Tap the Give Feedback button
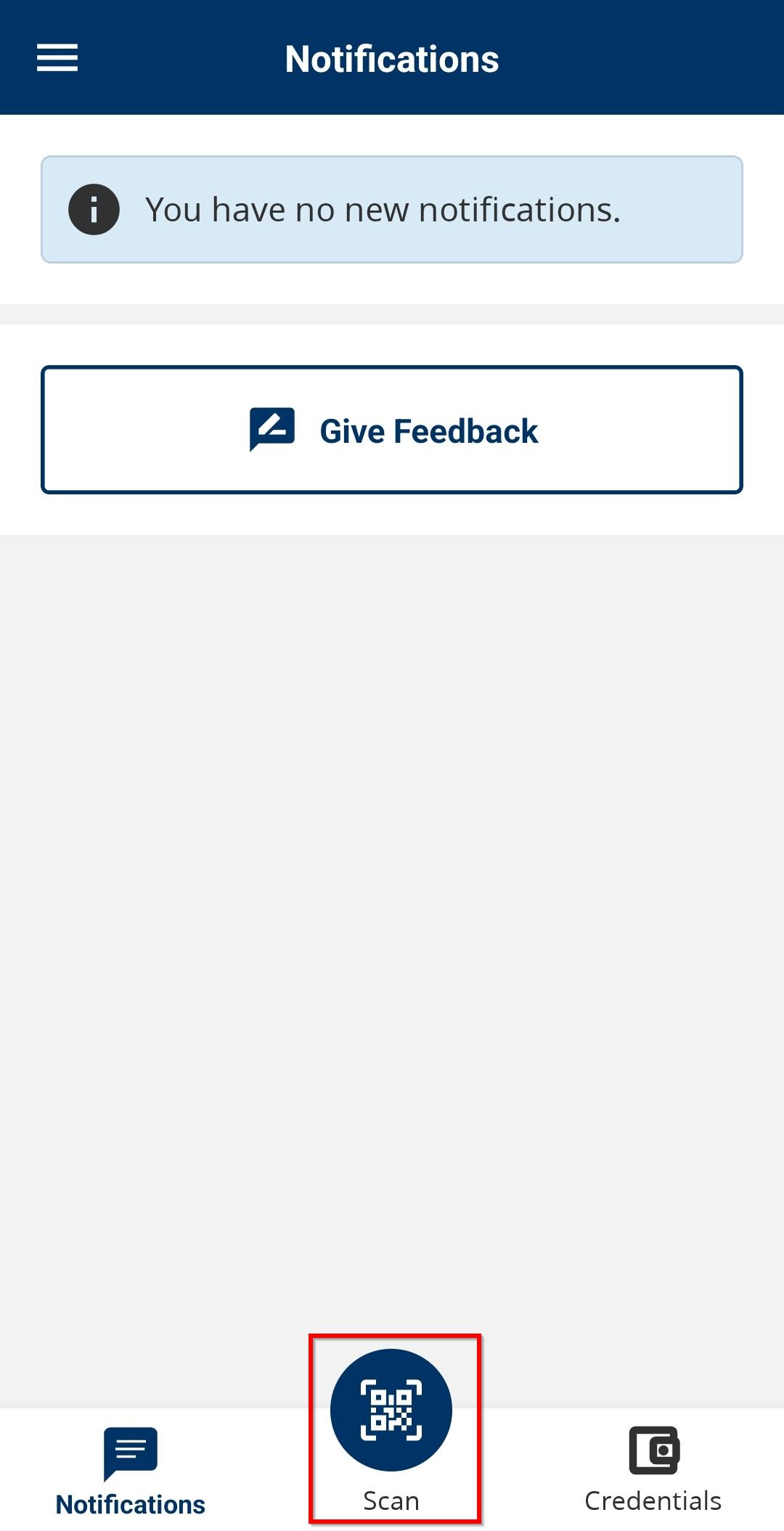The image size is (784, 1531). pos(392,430)
